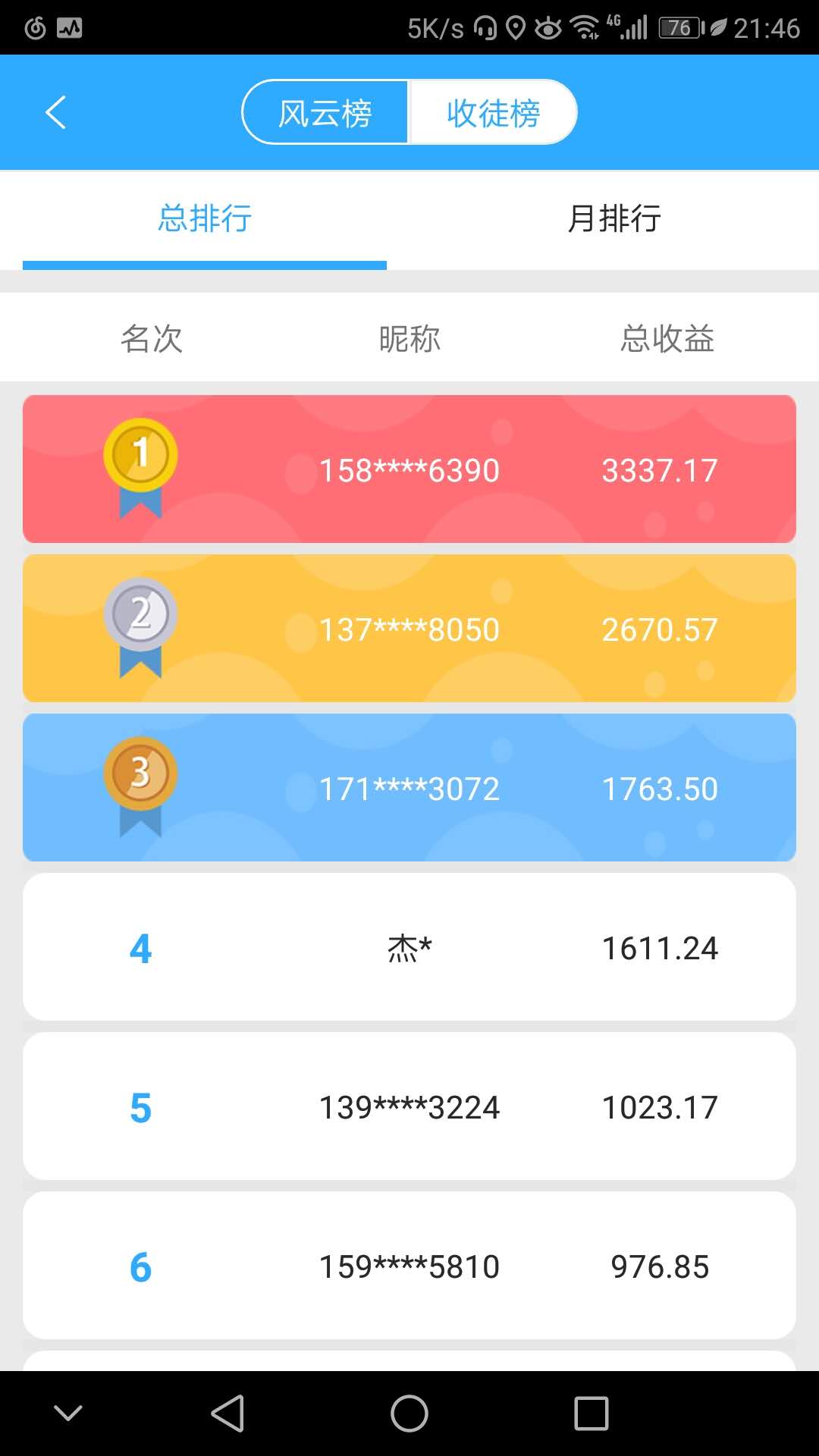This screenshot has height=1456, width=819.
Task: Select the rank 6 row for 159****5810
Action: point(409,1265)
